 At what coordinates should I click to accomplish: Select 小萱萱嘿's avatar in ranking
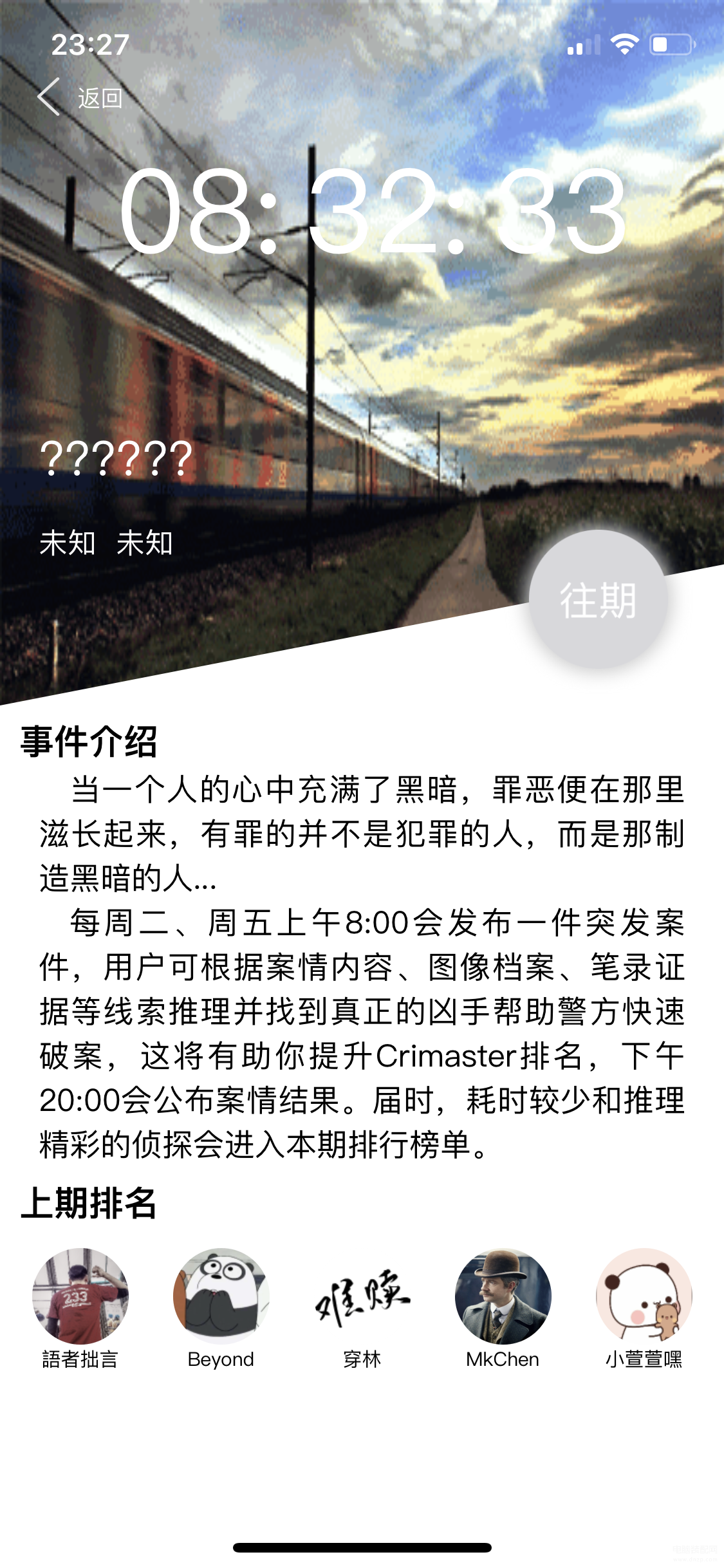pyautogui.click(x=644, y=1295)
